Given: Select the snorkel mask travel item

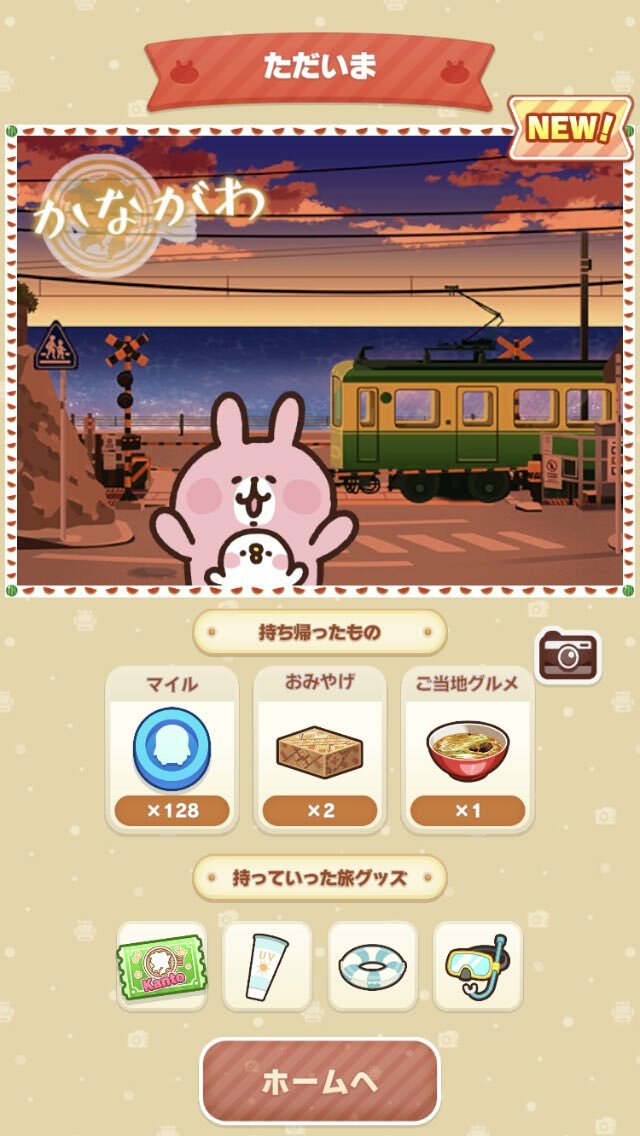Looking at the screenshot, I should 477,966.
